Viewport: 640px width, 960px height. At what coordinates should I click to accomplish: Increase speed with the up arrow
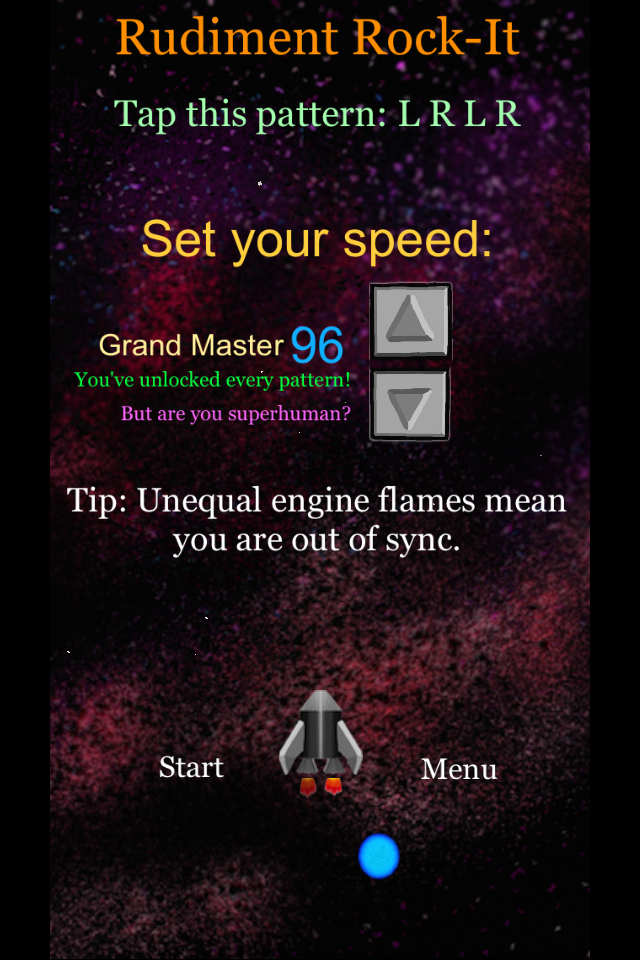click(410, 322)
